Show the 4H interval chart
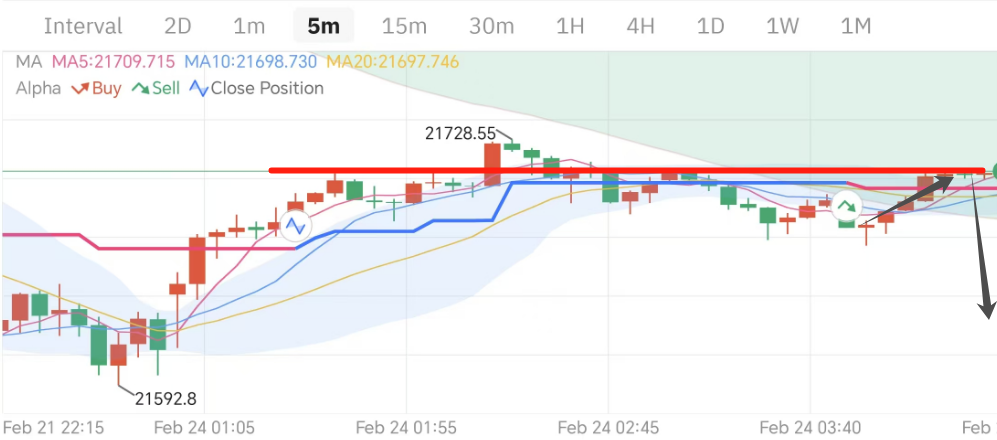Image resolution: width=997 pixels, height=440 pixels. pyautogui.click(x=640, y=26)
